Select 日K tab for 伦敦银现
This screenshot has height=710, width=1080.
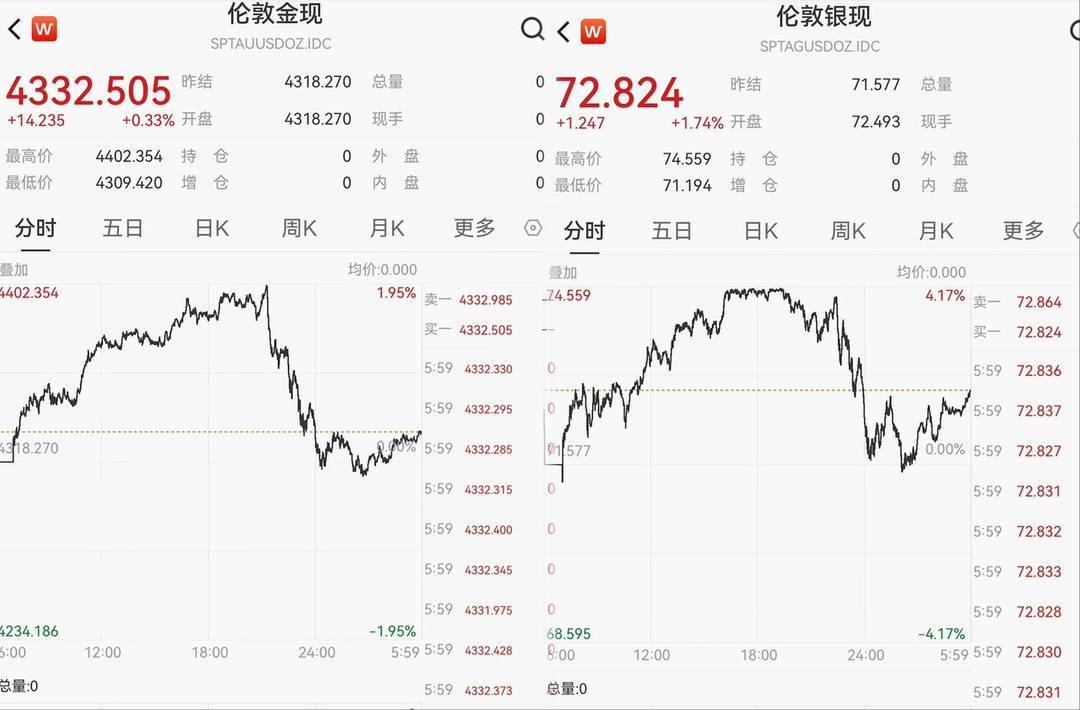760,231
